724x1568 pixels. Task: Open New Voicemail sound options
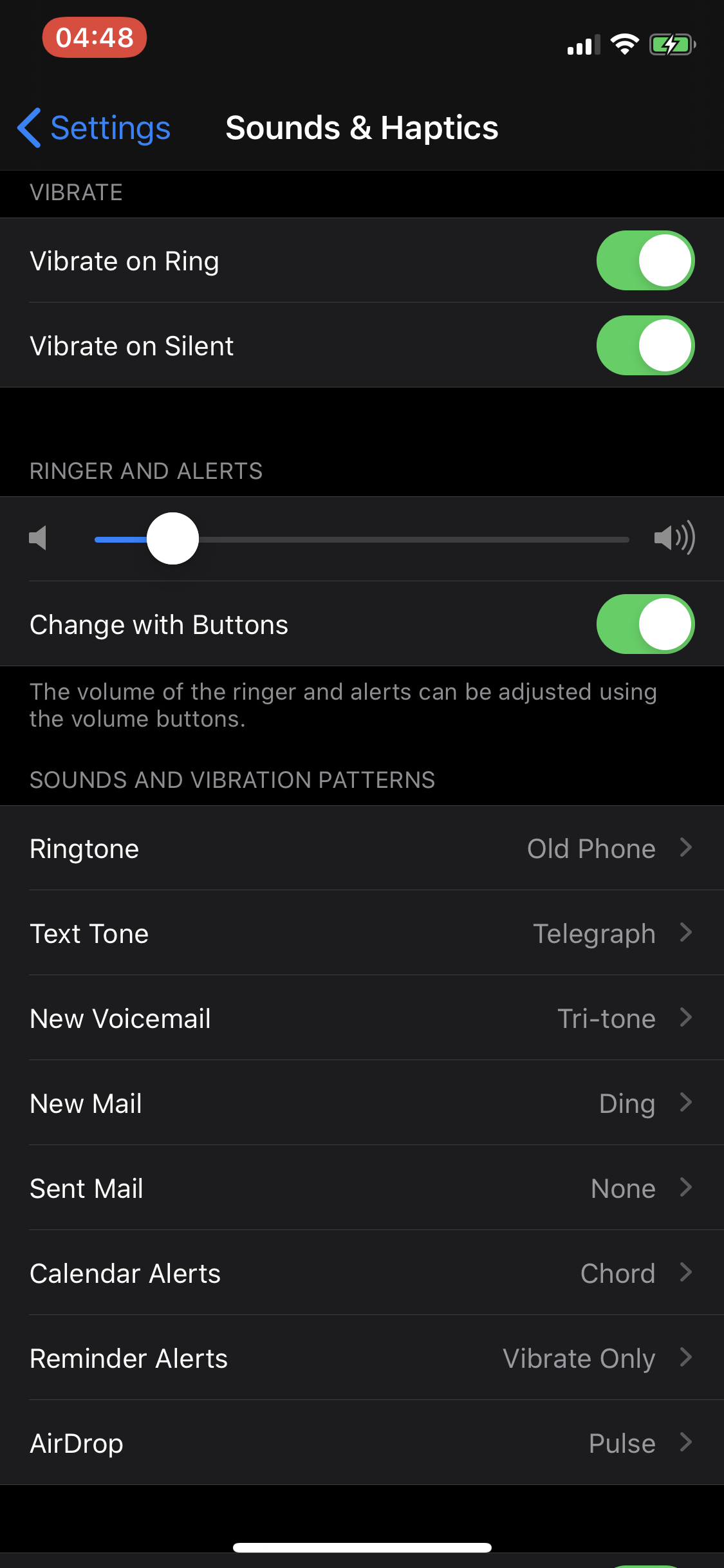[362, 1018]
